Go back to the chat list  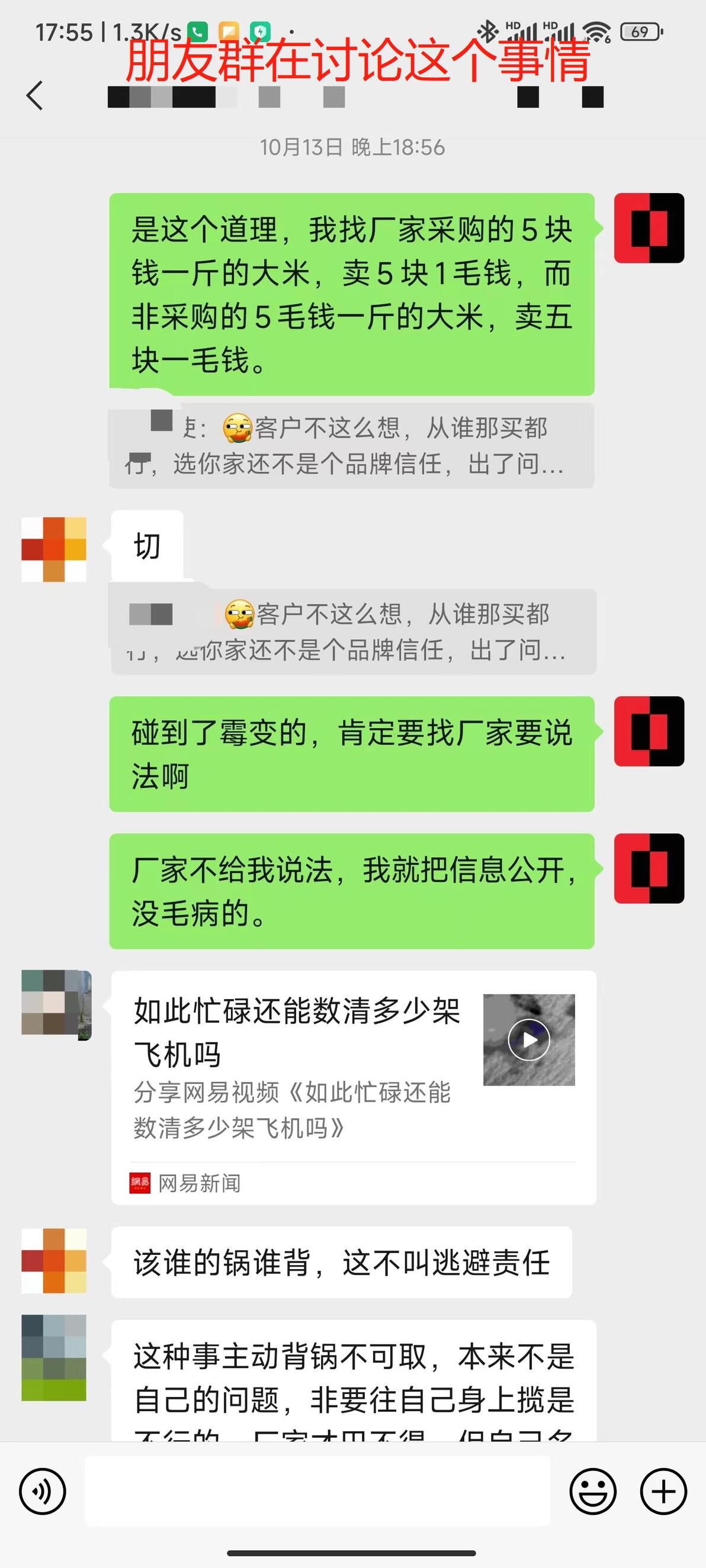pos(36,95)
